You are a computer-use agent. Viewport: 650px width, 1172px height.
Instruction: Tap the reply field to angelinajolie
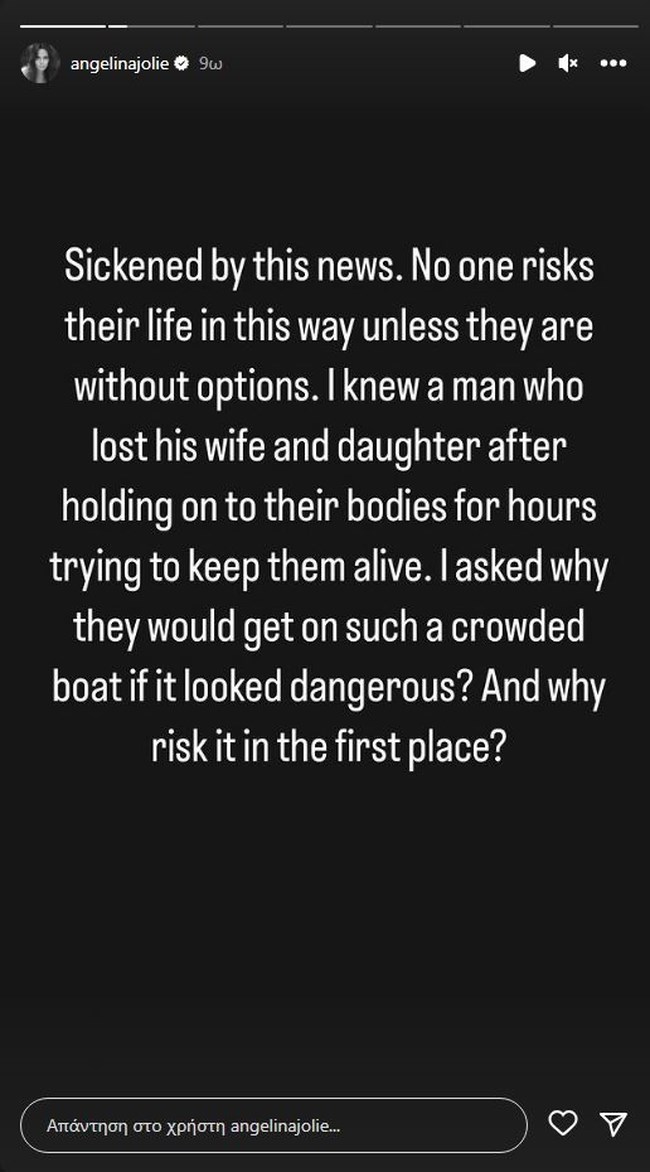tap(273, 1124)
